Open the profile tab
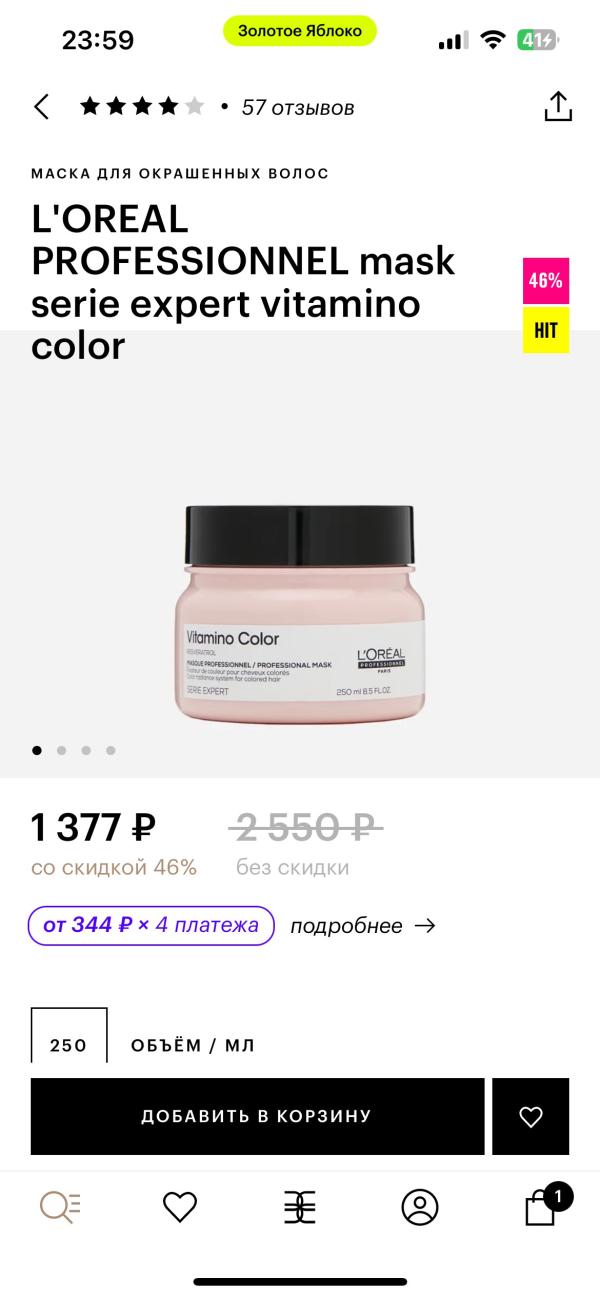 pyautogui.click(x=420, y=1208)
